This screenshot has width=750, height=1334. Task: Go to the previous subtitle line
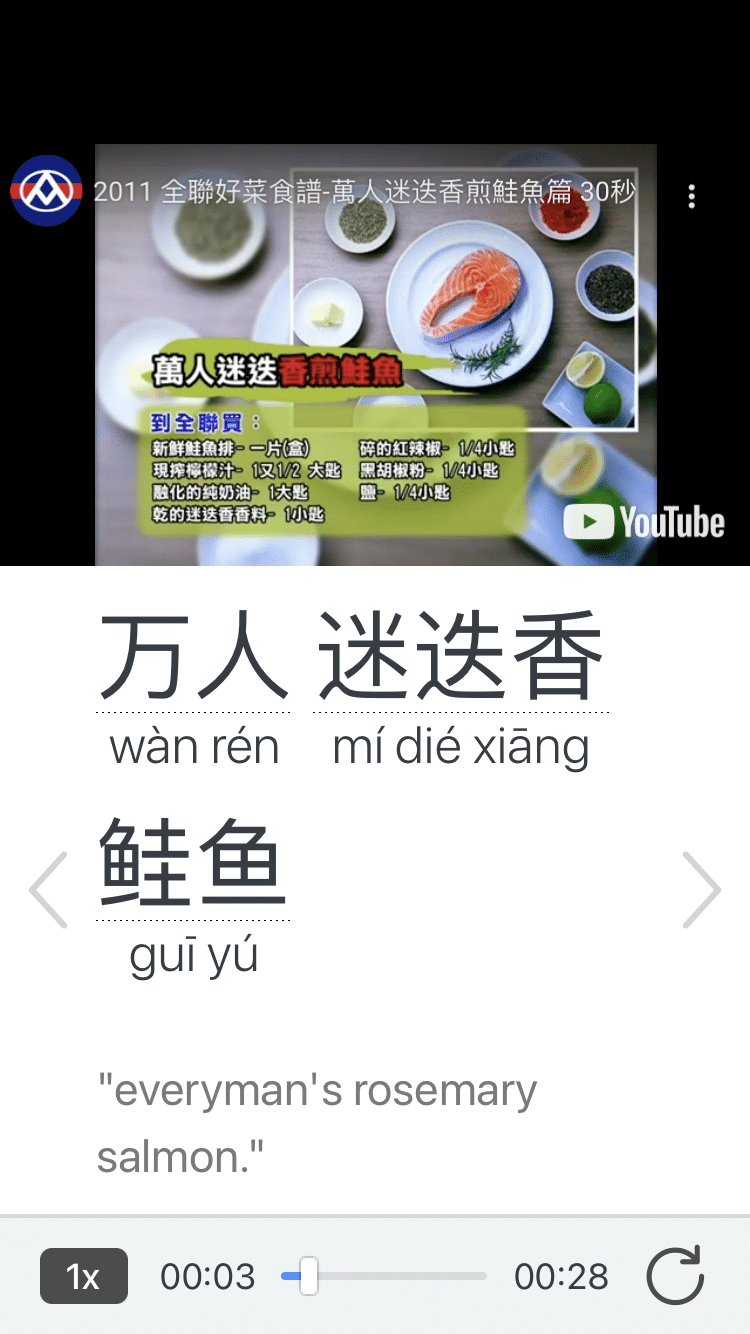(48, 890)
